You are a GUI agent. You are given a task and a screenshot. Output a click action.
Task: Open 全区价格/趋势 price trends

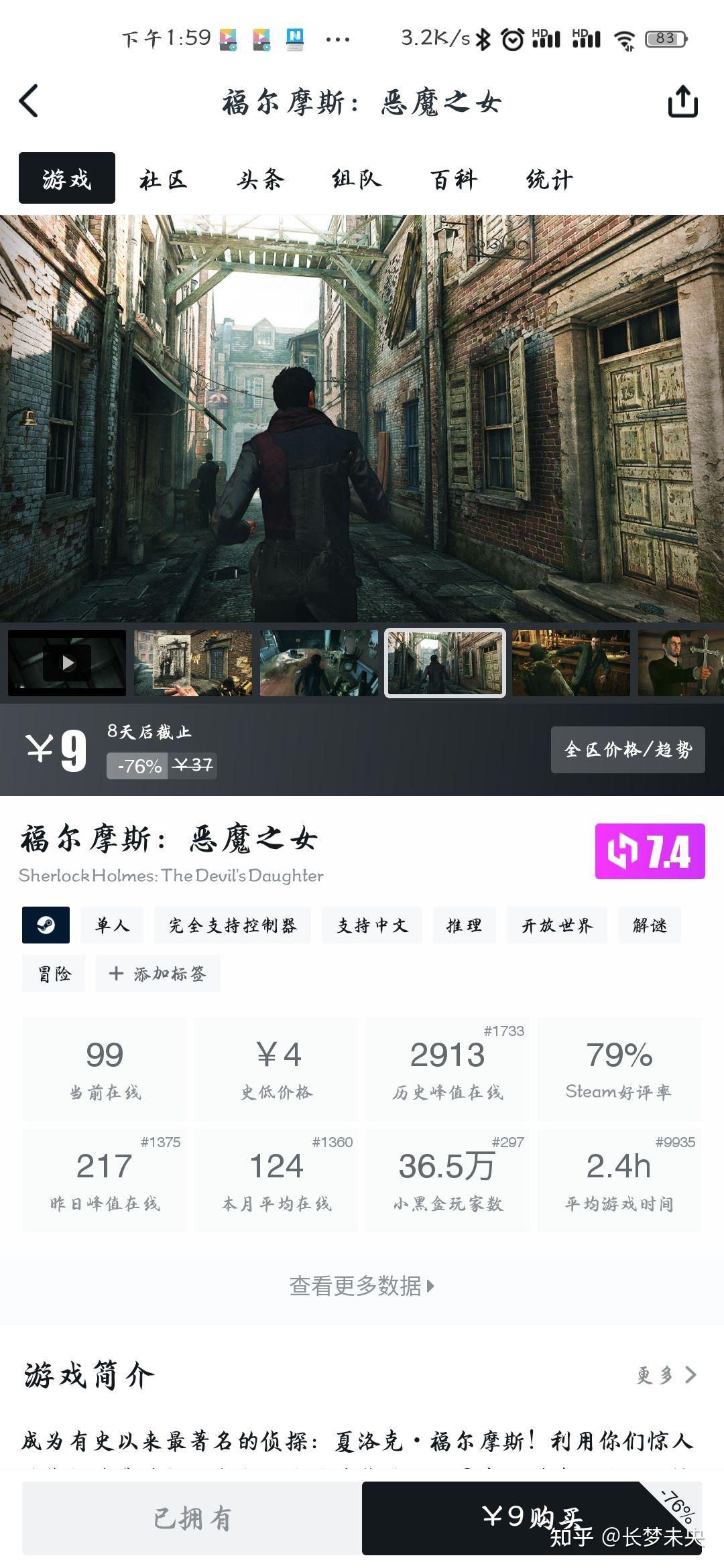[x=627, y=749]
